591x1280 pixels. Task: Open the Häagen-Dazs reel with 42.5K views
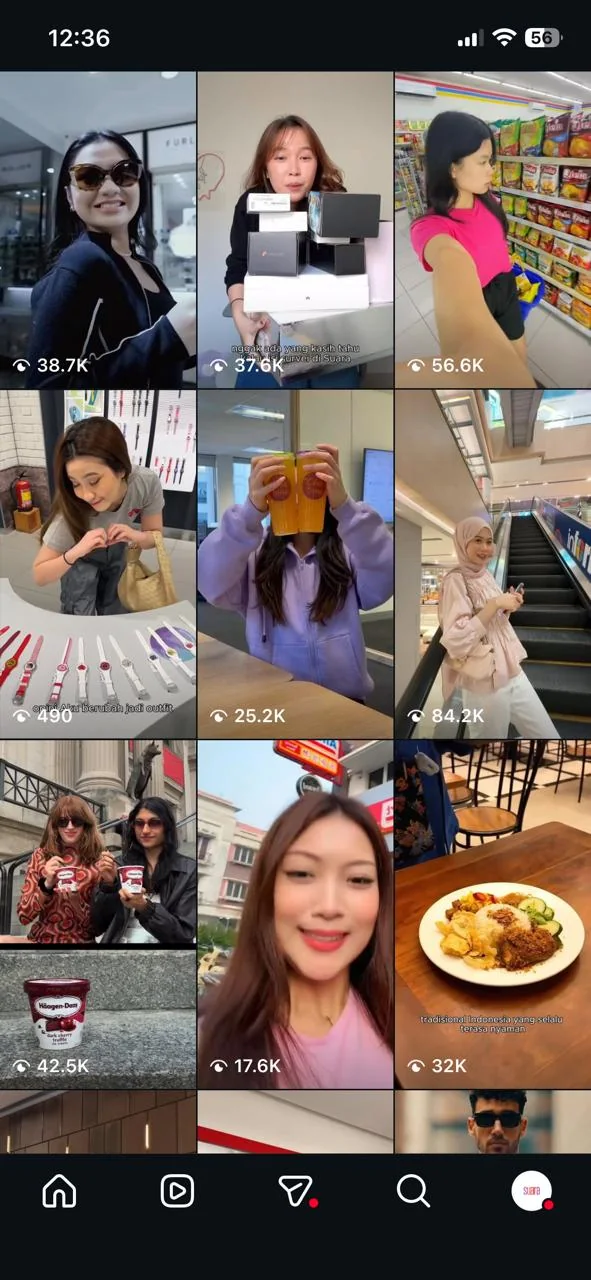click(x=97, y=914)
